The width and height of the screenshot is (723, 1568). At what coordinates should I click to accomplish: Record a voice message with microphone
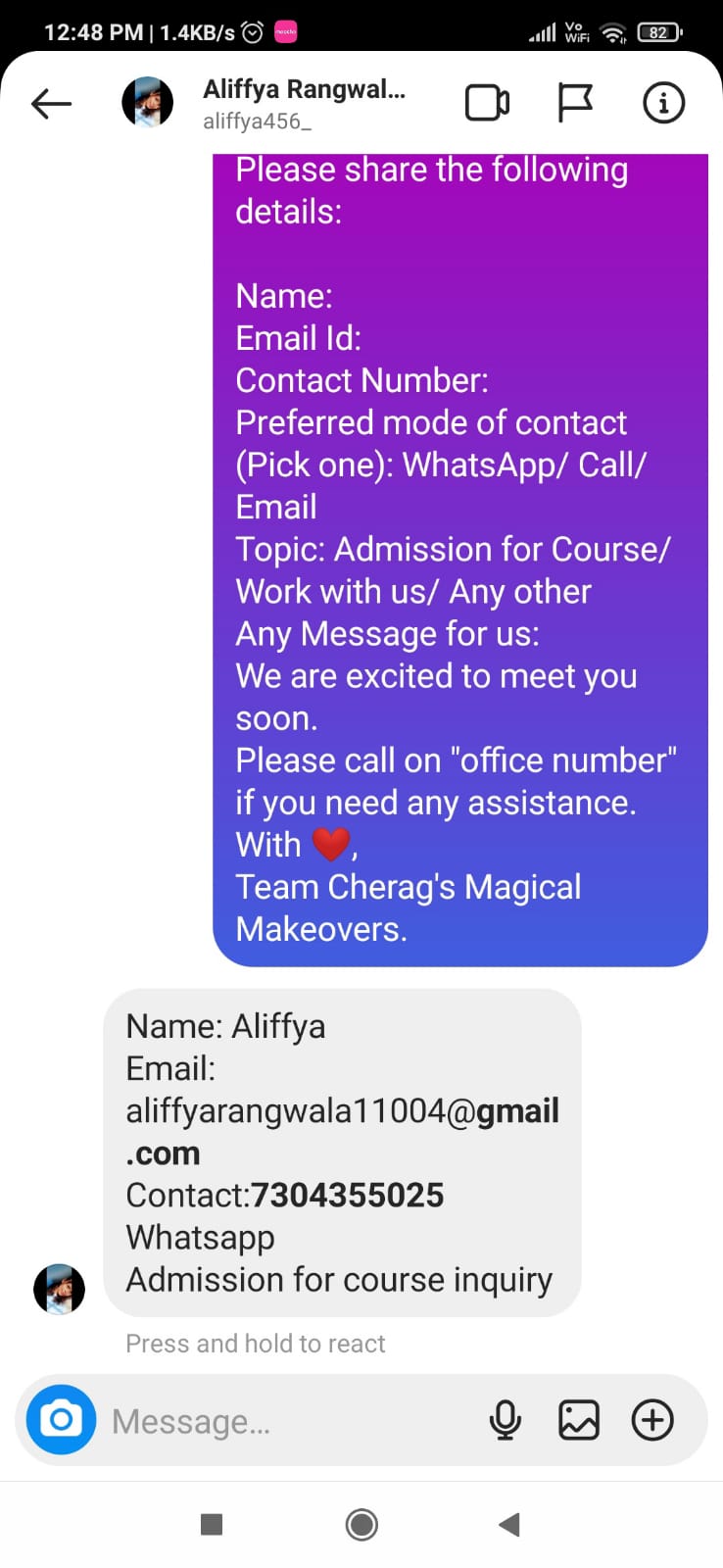505,1420
